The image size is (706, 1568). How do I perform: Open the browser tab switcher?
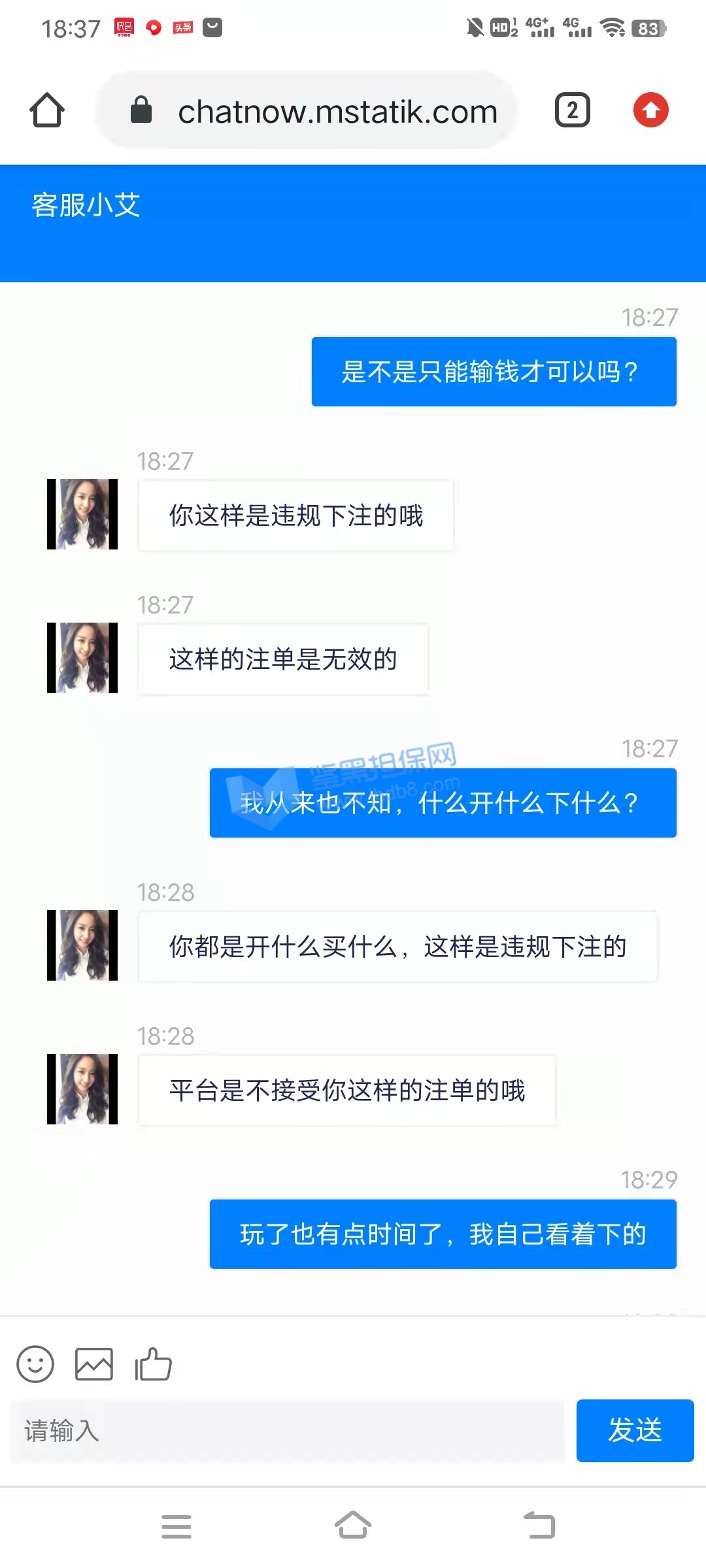pyautogui.click(x=572, y=110)
